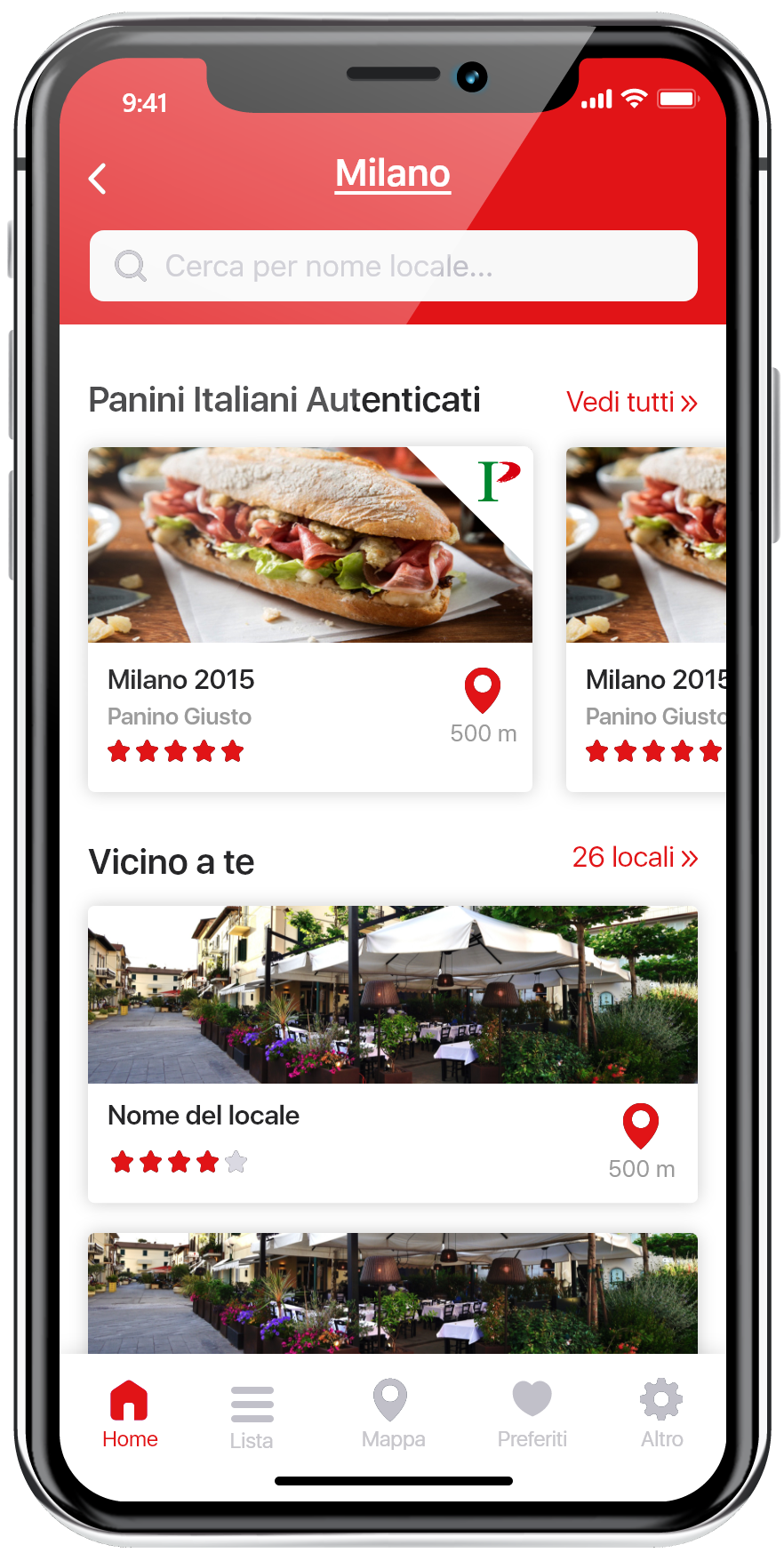Go back with the header arrow
Screen dimensions: 784x1561
[98, 179]
